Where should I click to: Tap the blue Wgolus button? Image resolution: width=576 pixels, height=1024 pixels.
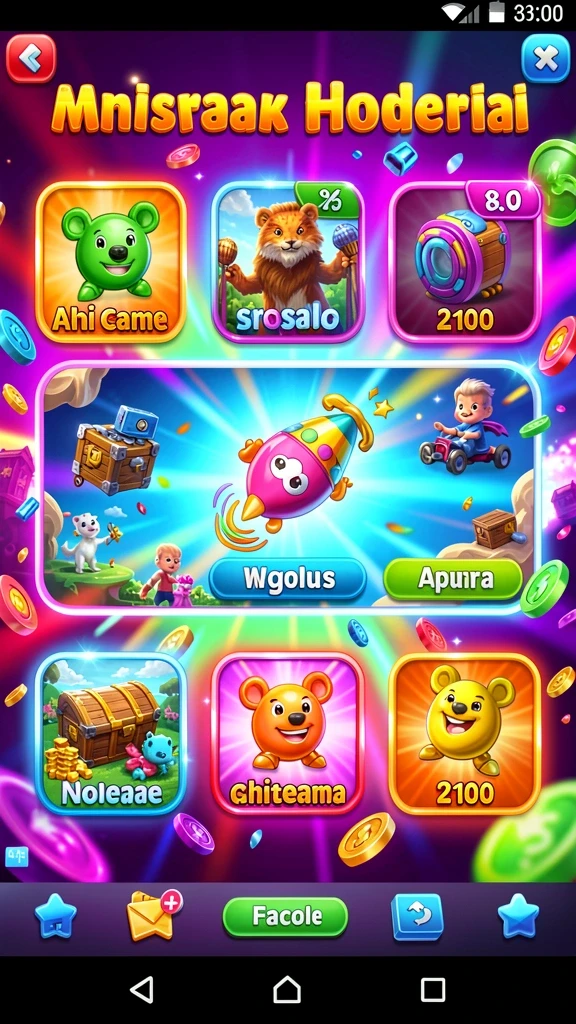[288, 578]
